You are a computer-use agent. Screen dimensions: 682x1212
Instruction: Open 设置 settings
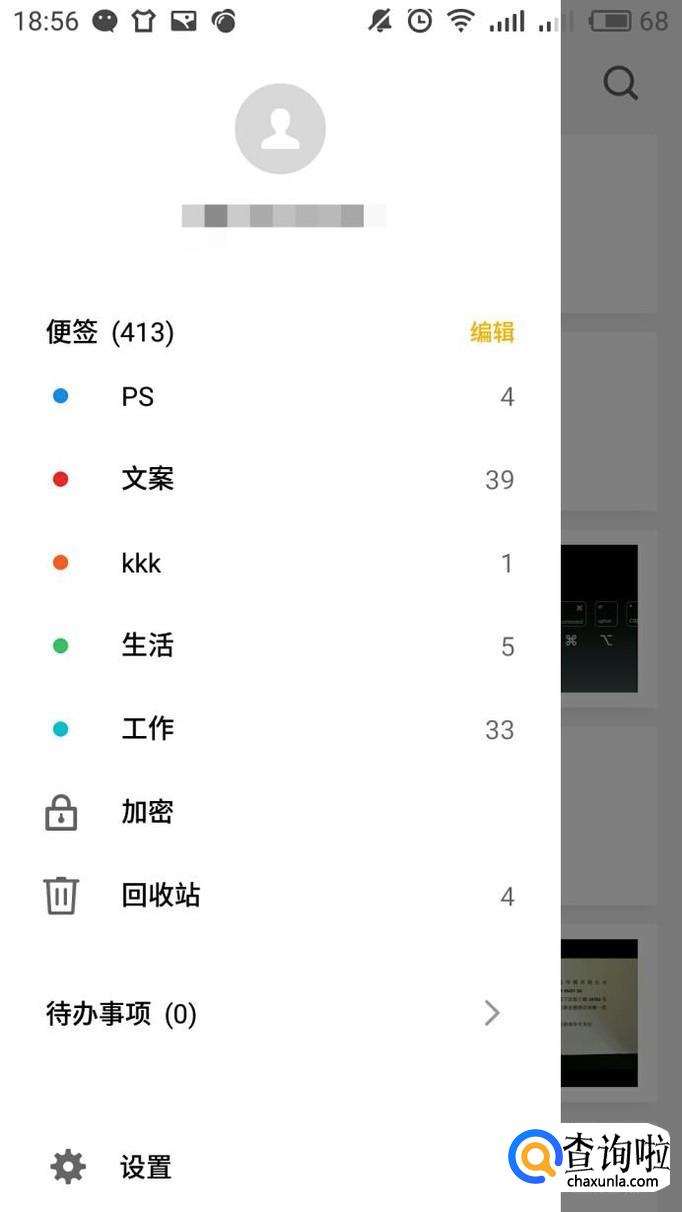[146, 1167]
